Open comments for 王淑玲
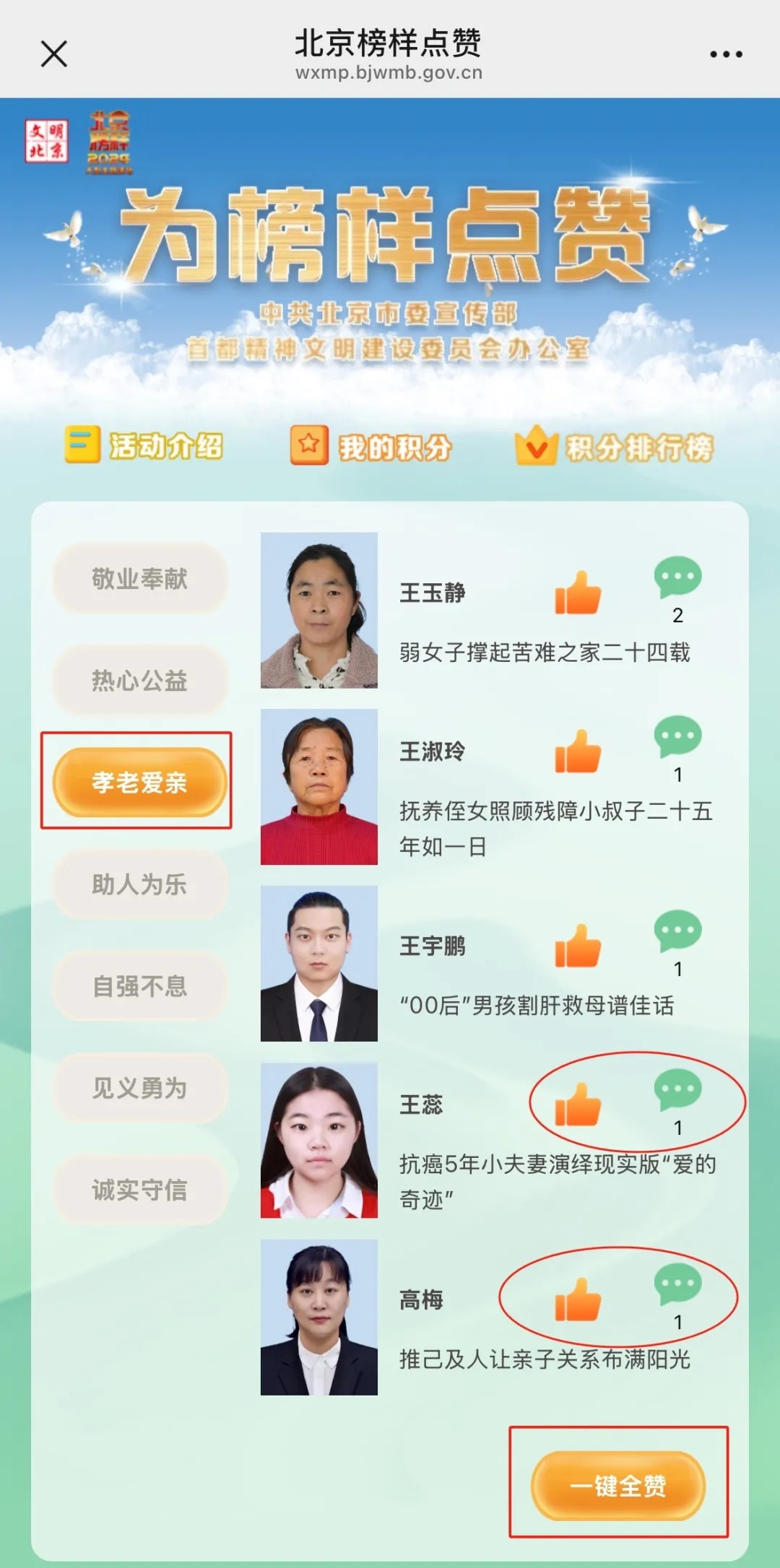 click(x=677, y=737)
